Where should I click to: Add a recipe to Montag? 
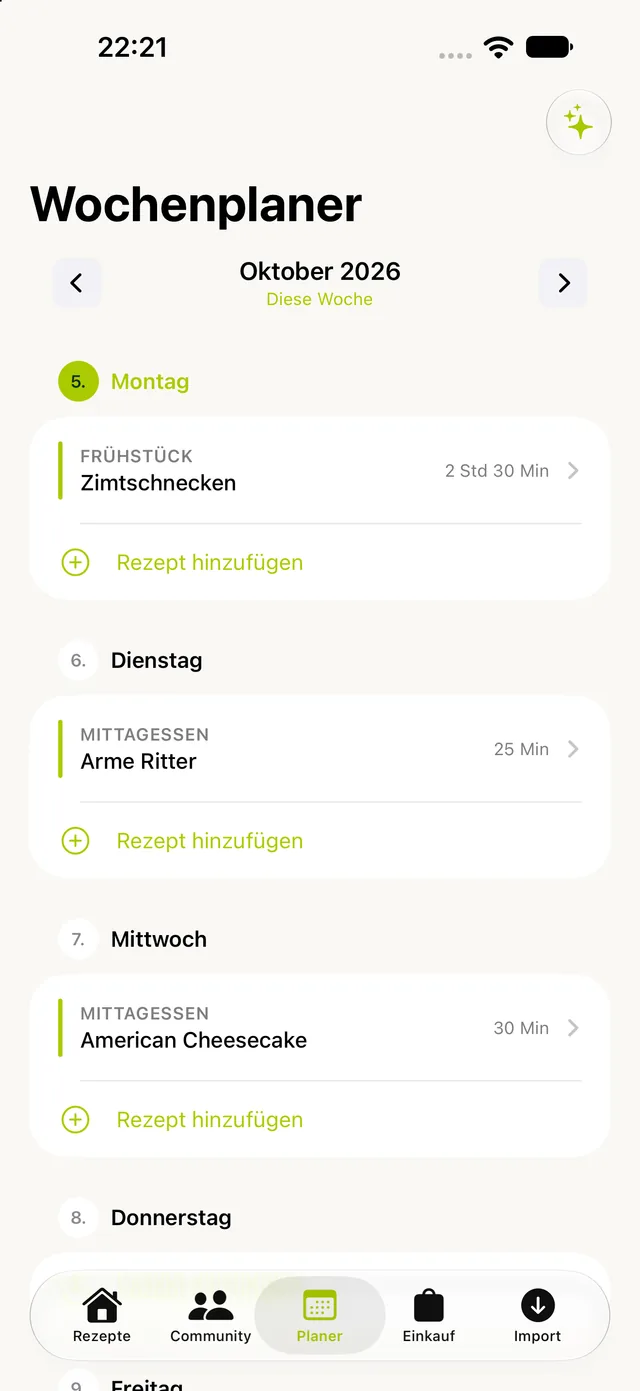(320, 562)
